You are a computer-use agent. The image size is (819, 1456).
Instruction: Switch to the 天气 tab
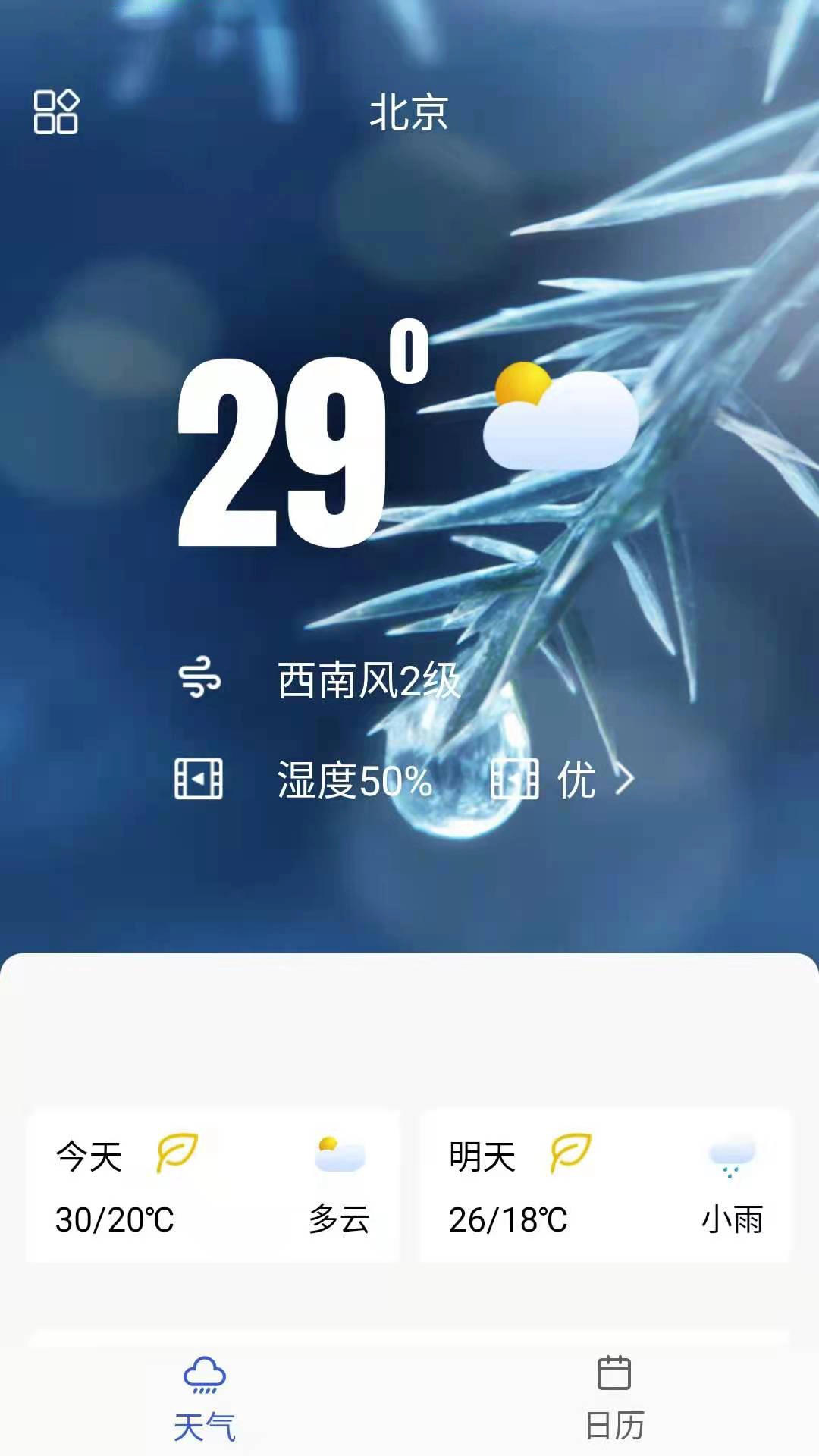[205, 1400]
